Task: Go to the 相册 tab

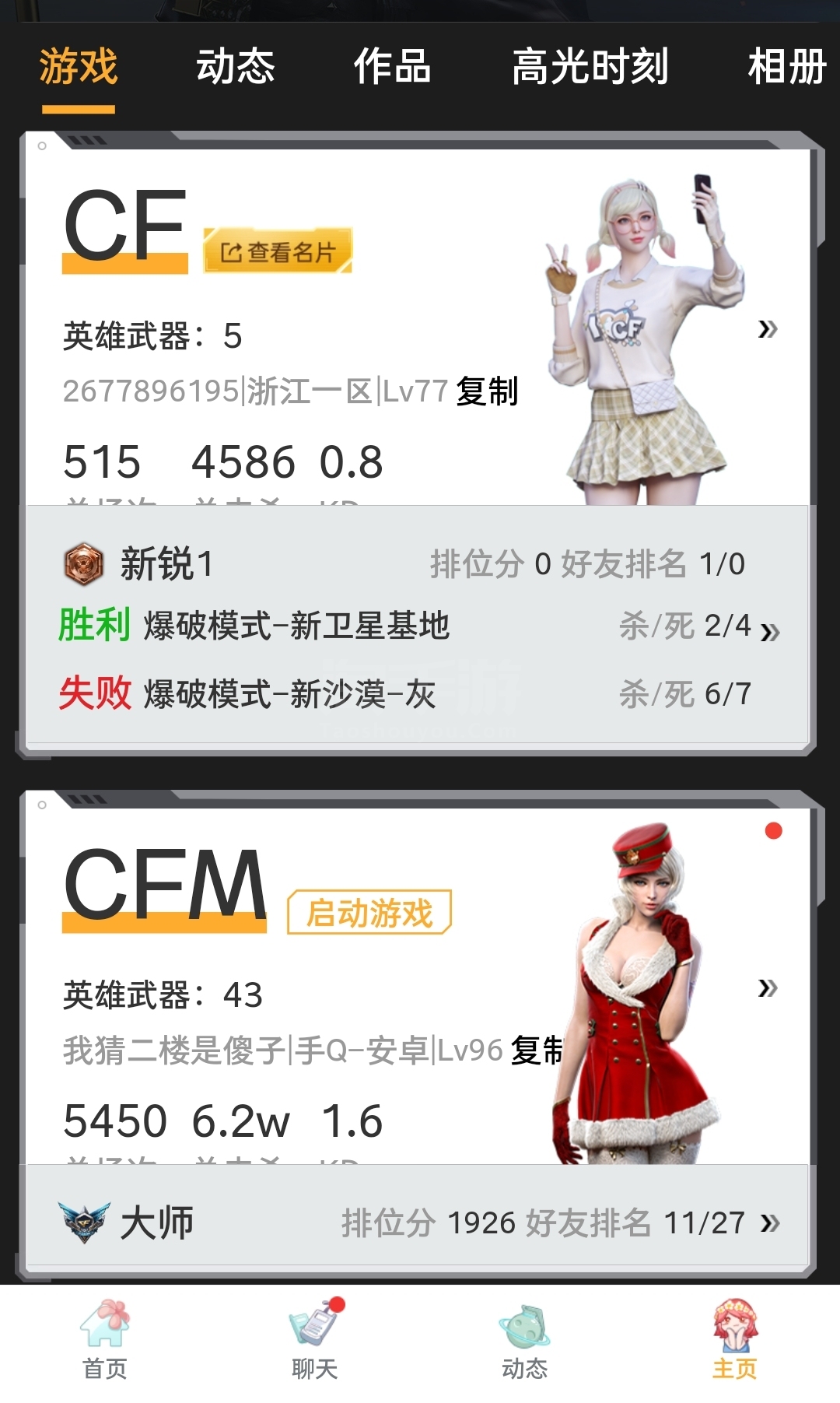Action: click(786, 67)
